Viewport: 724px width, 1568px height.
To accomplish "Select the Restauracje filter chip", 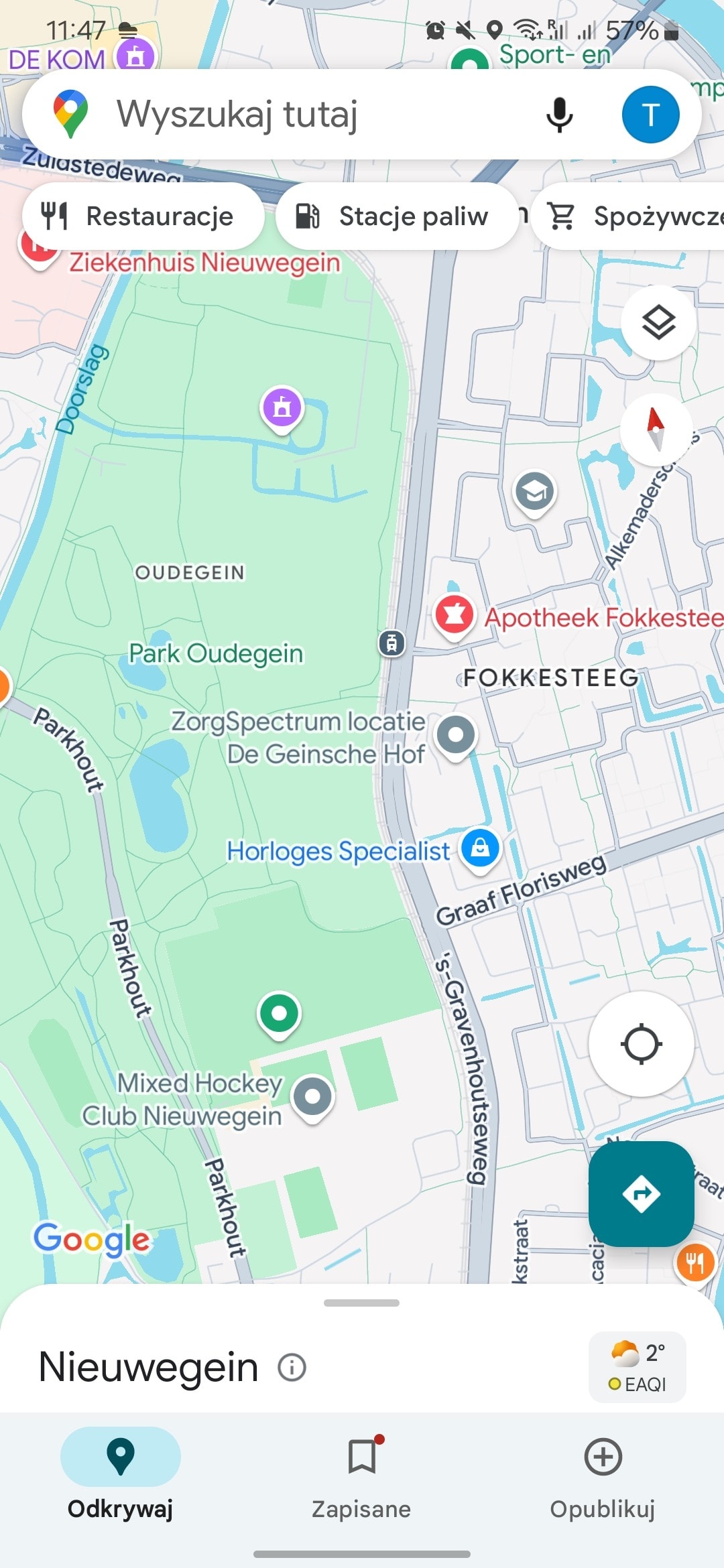I will coord(143,216).
